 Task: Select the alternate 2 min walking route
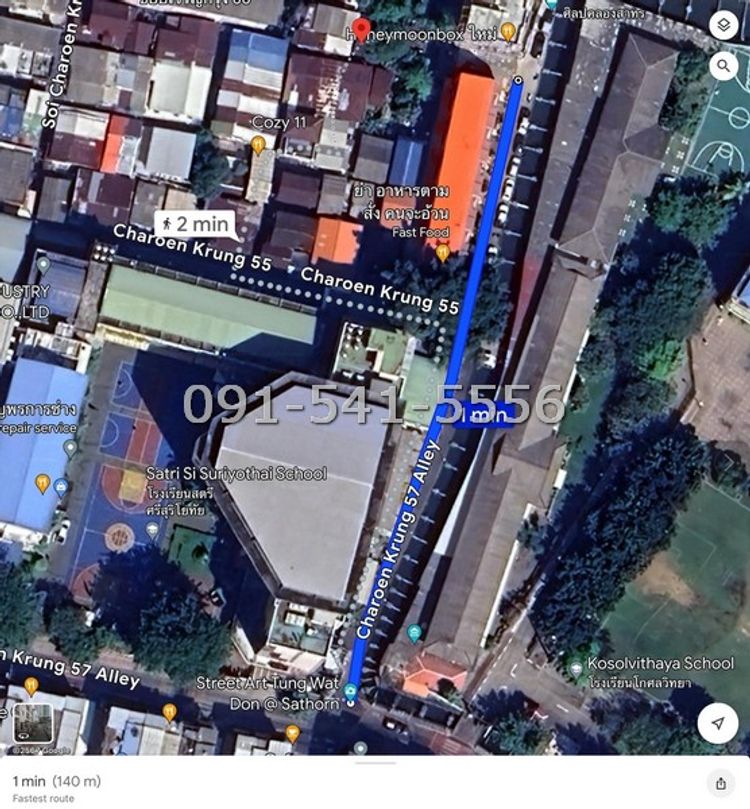(197, 224)
